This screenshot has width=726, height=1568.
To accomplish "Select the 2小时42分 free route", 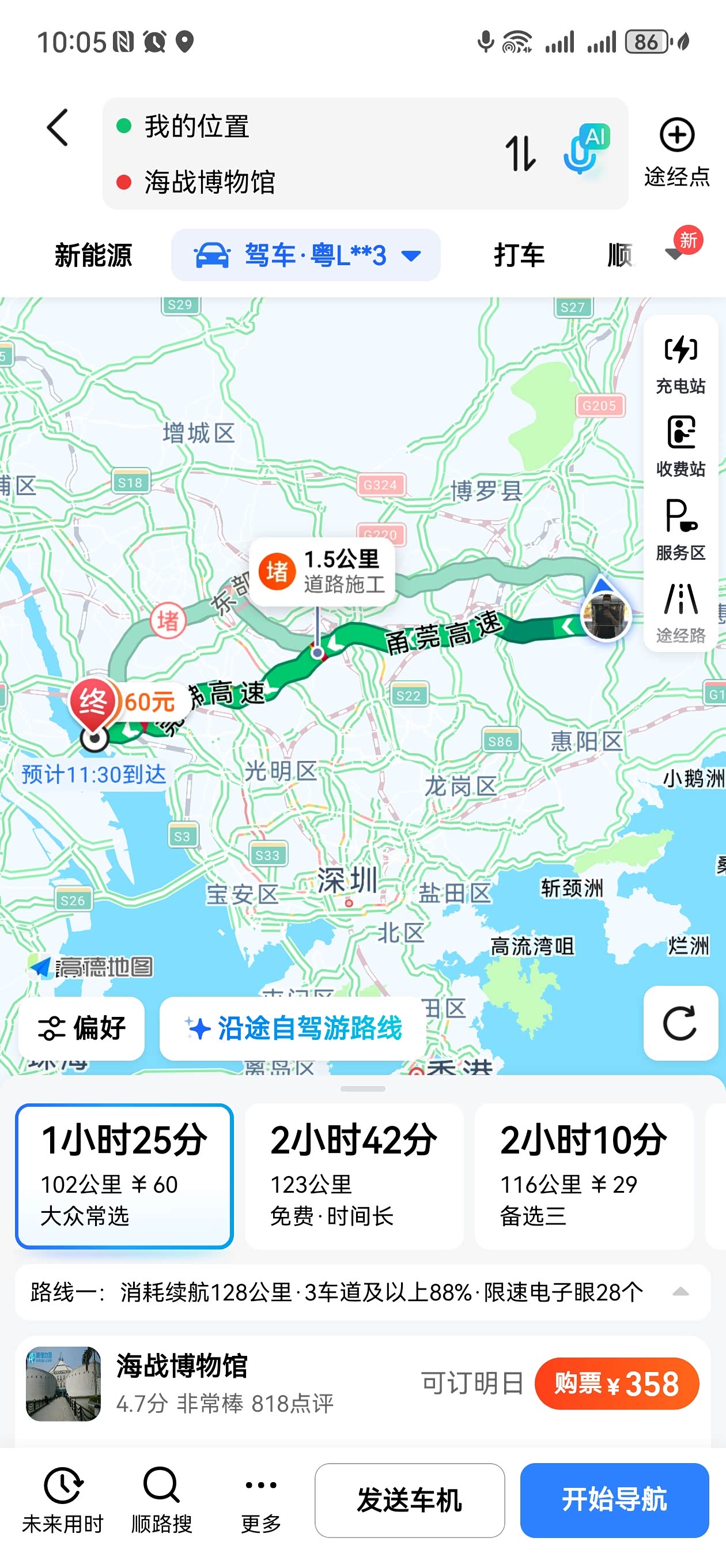I will pos(354,1175).
